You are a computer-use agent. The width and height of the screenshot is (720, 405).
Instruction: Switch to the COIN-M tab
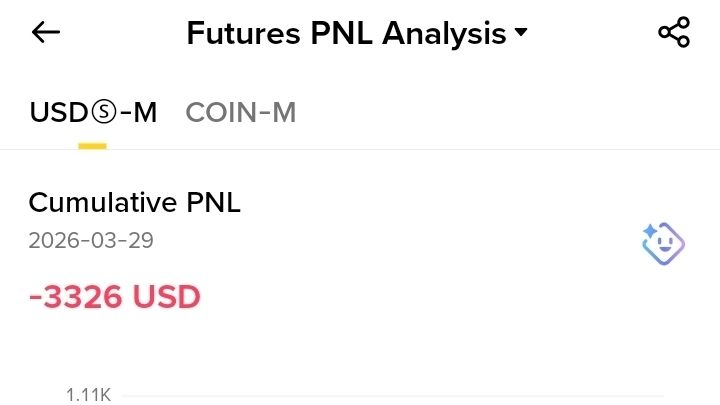(x=241, y=113)
